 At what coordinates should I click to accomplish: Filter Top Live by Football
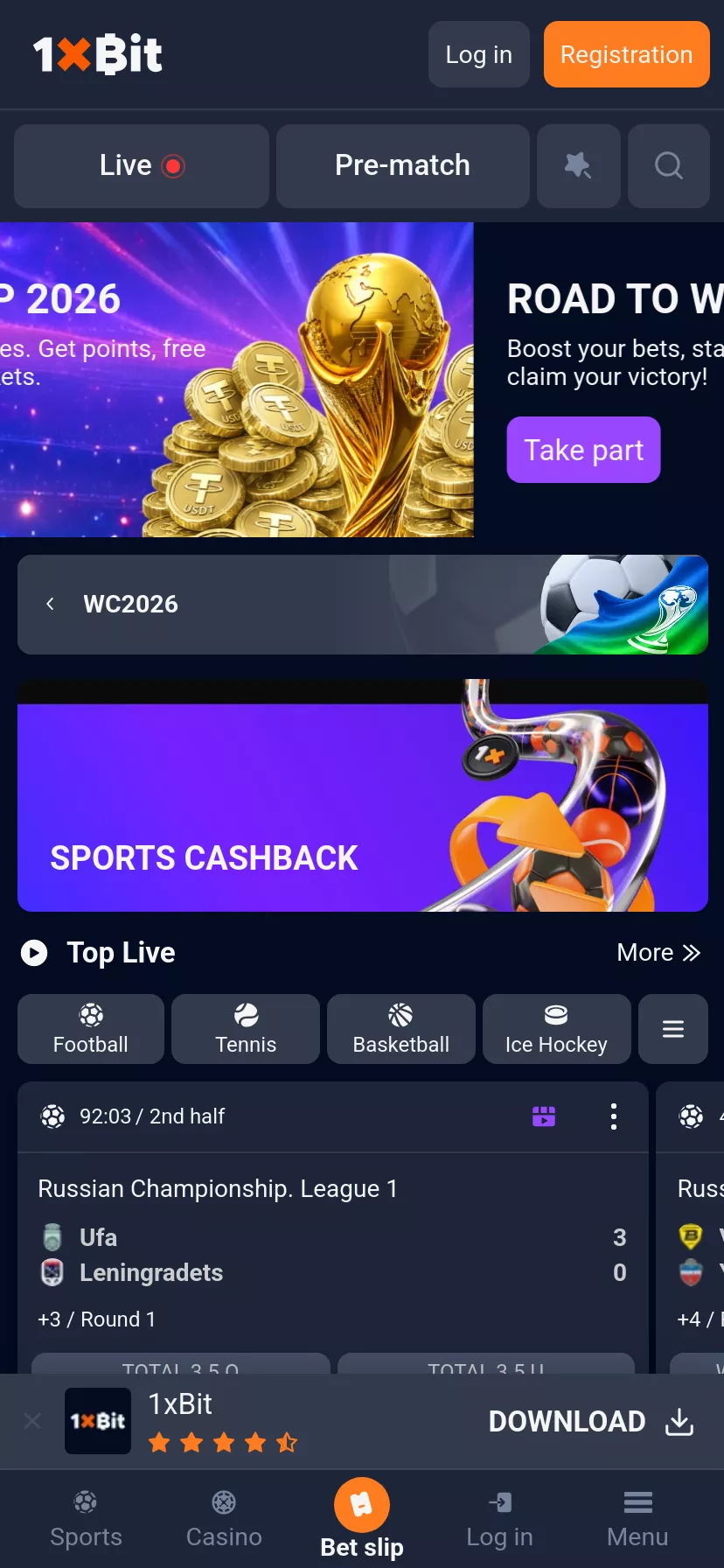91,1029
